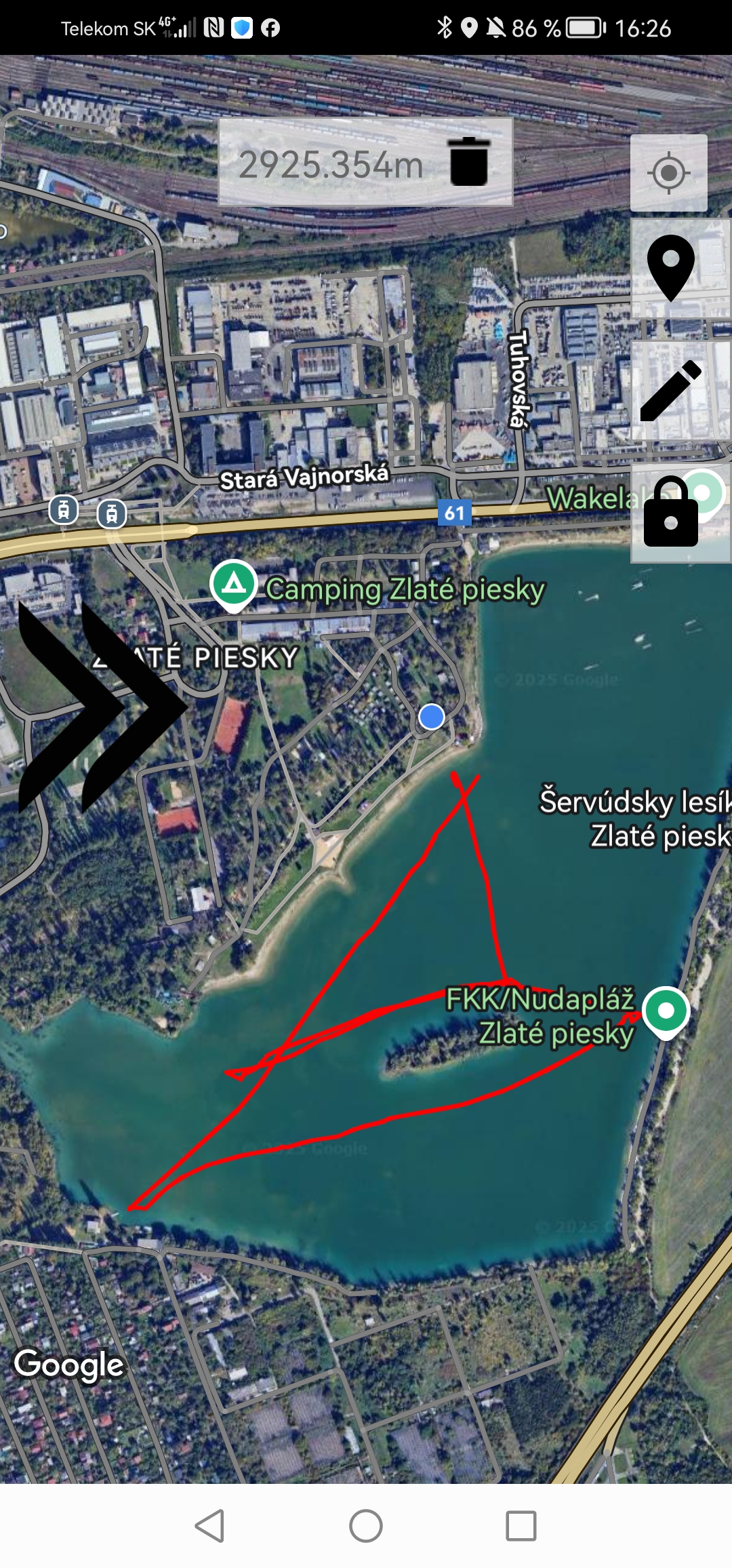Open the FKK/Nudapláž Zlaté piesky marker

(666, 1011)
